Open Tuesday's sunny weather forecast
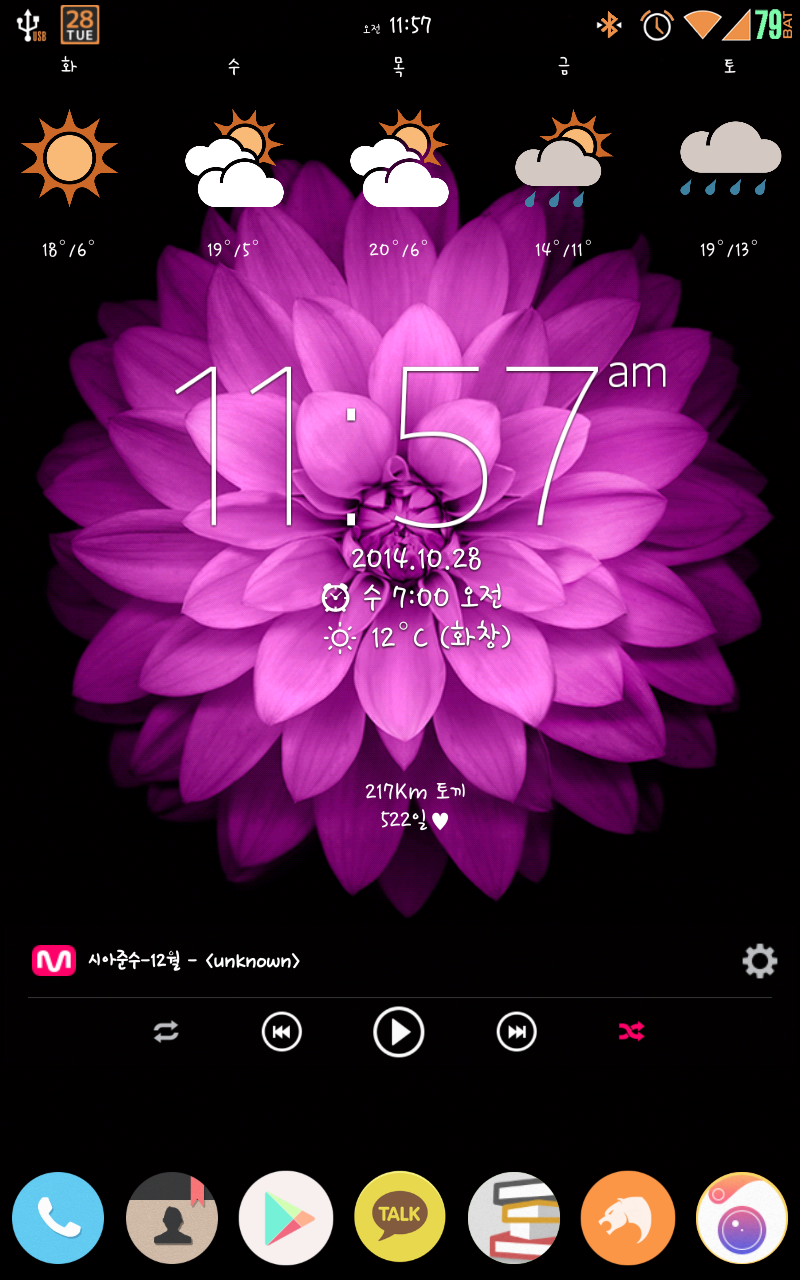Image resolution: width=800 pixels, height=1280 pixels. (69, 160)
